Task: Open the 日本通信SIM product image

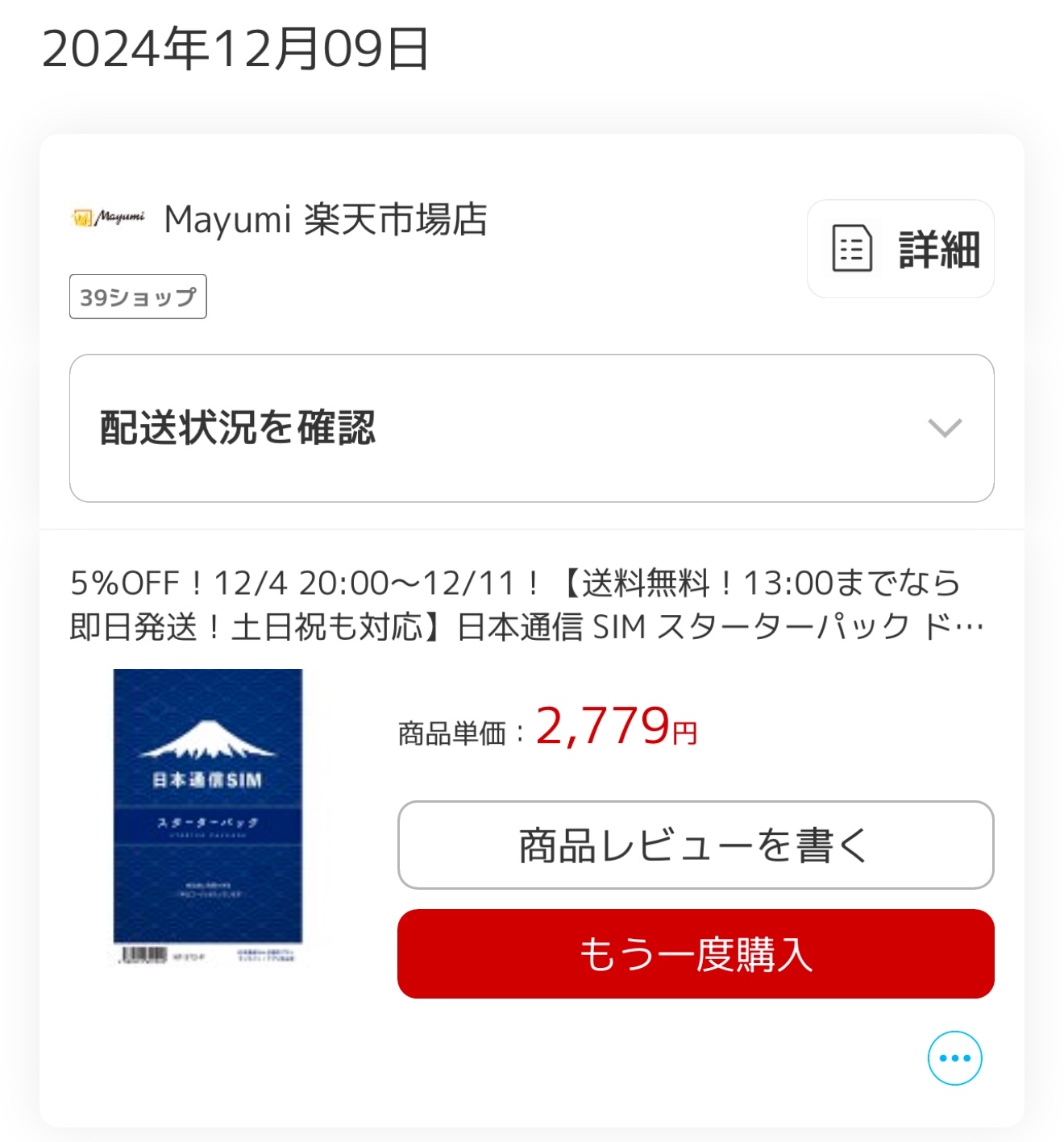Action: tap(208, 816)
